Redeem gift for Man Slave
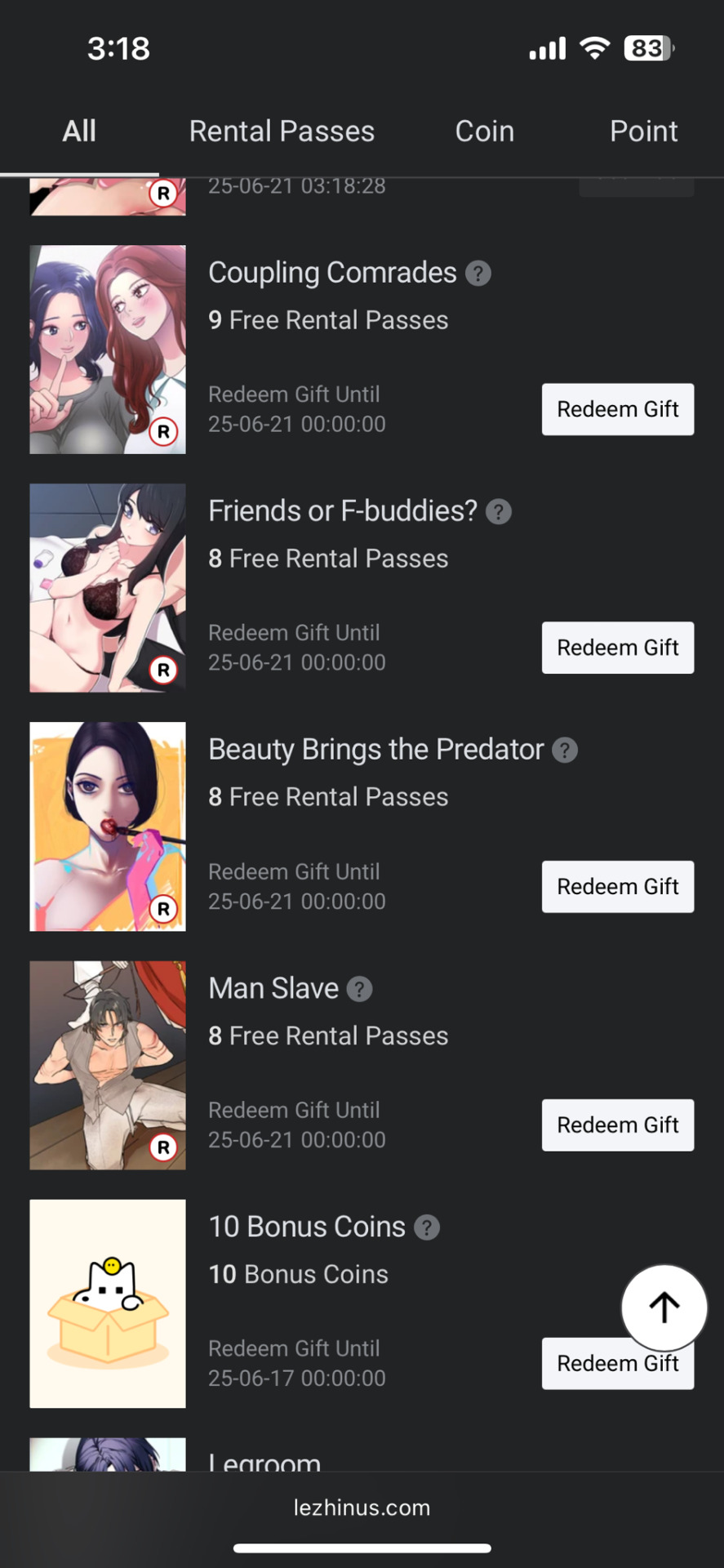The height and width of the screenshot is (1568, 724). tap(617, 1125)
